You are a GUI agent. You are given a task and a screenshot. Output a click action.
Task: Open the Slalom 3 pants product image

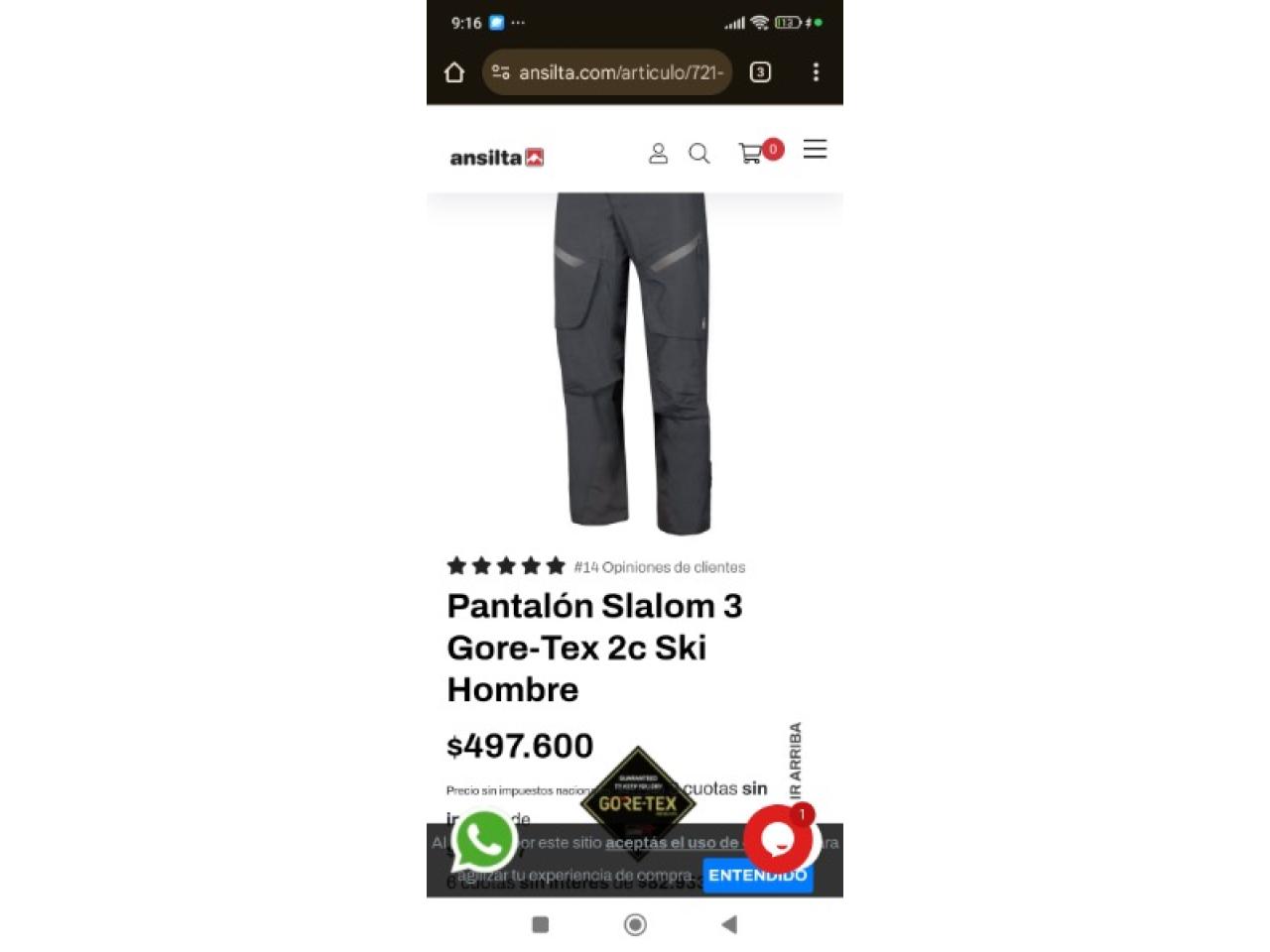(x=633, y=362)
